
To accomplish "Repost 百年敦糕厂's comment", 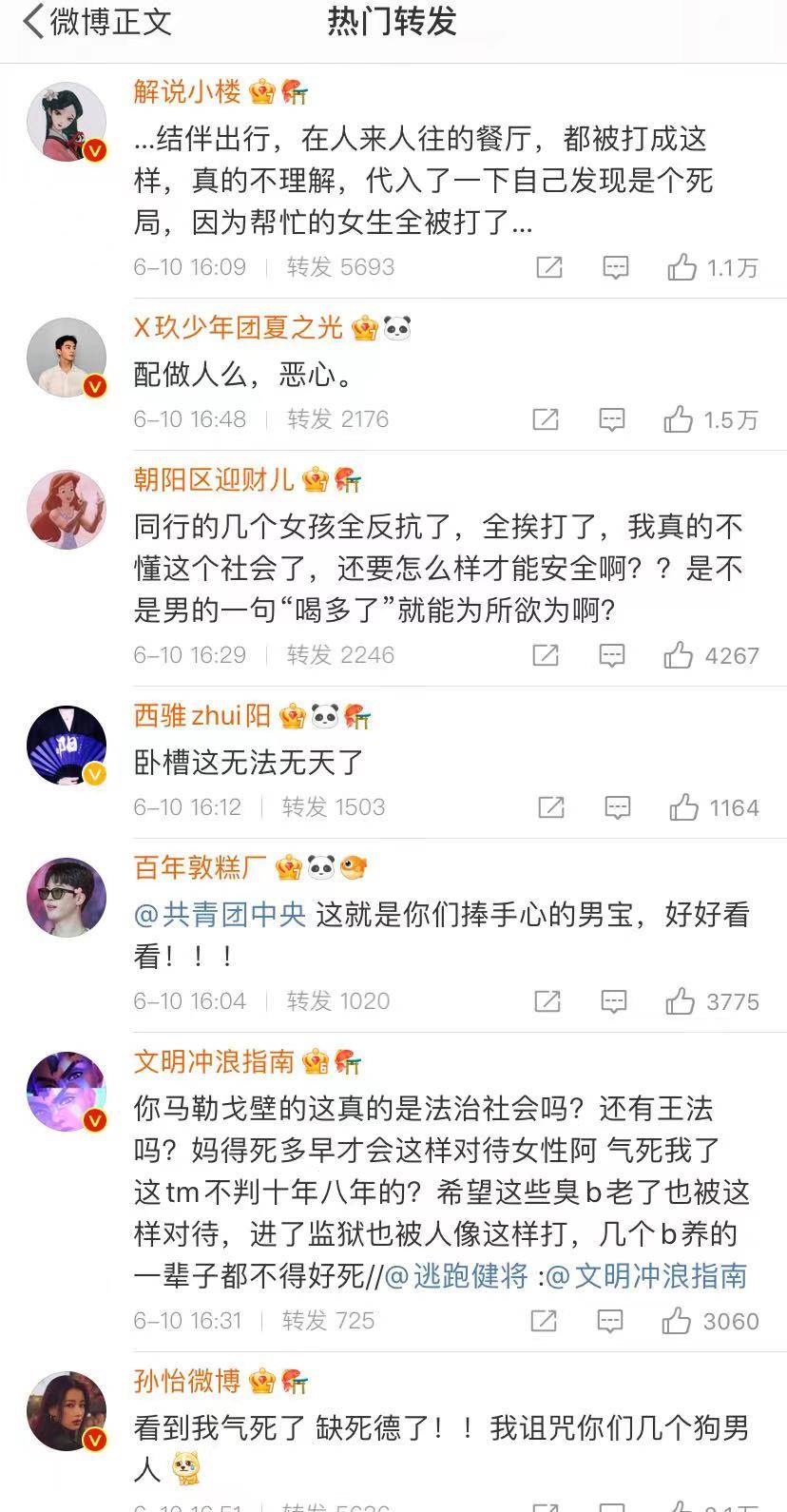I will click(547, 1001).
